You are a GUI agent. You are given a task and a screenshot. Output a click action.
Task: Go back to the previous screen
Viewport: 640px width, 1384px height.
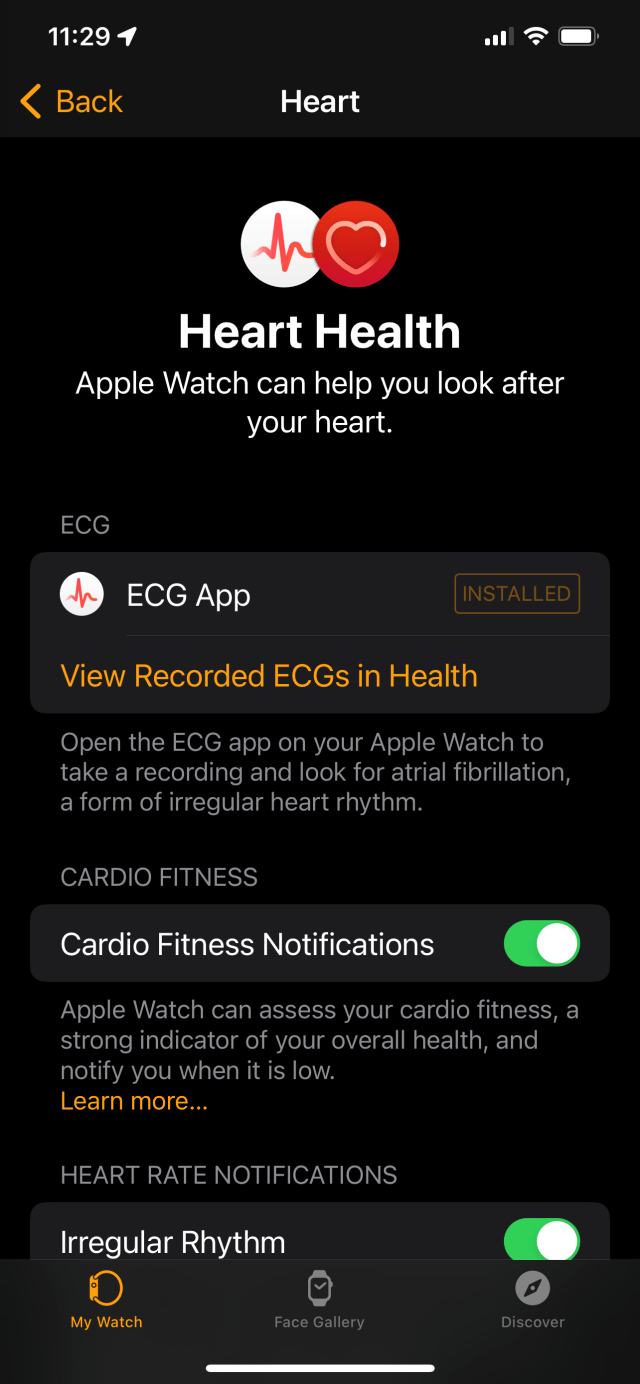(x=71, y=101)
